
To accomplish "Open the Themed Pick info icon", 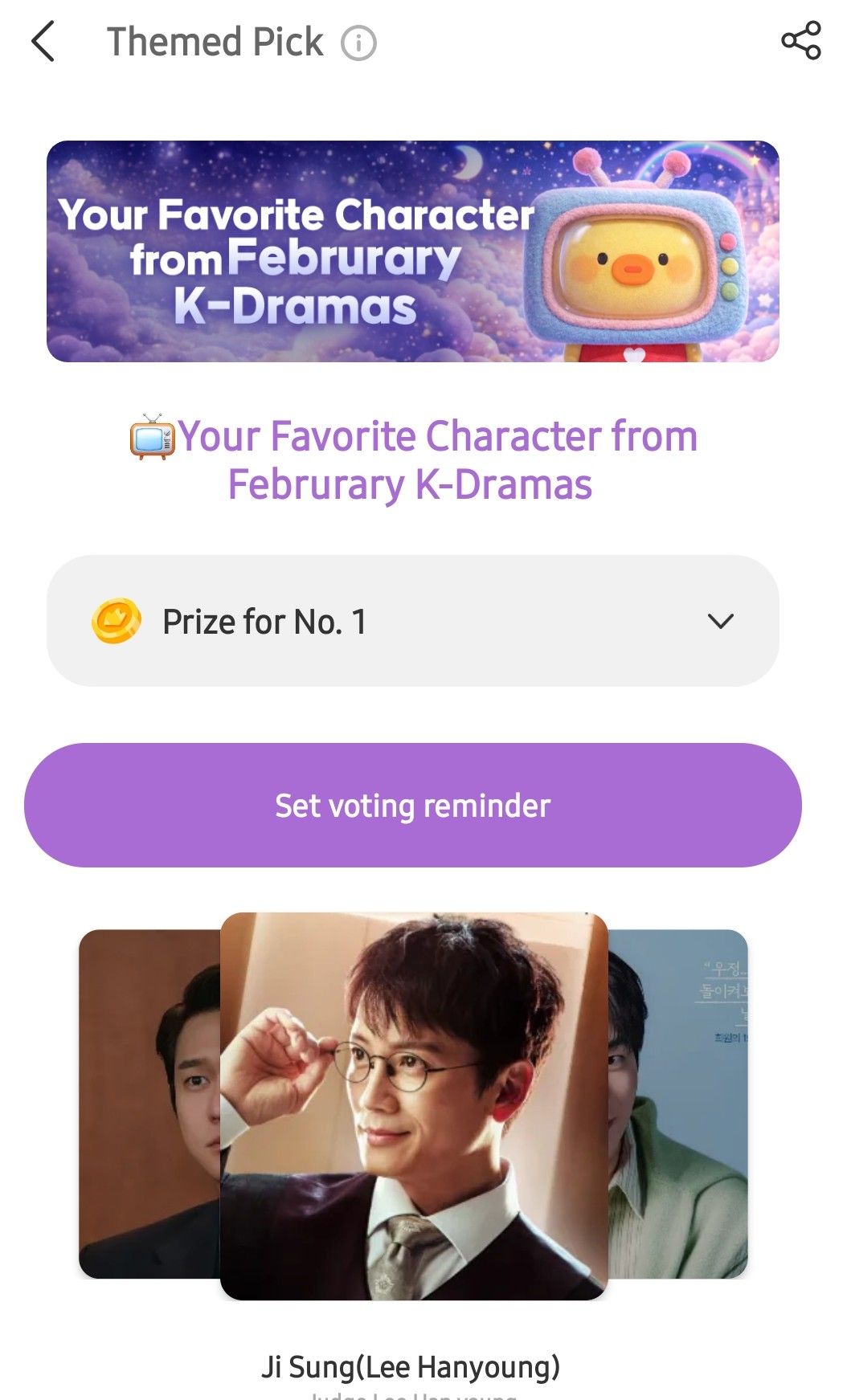I will pyautogui.click(x=358, y=43).
